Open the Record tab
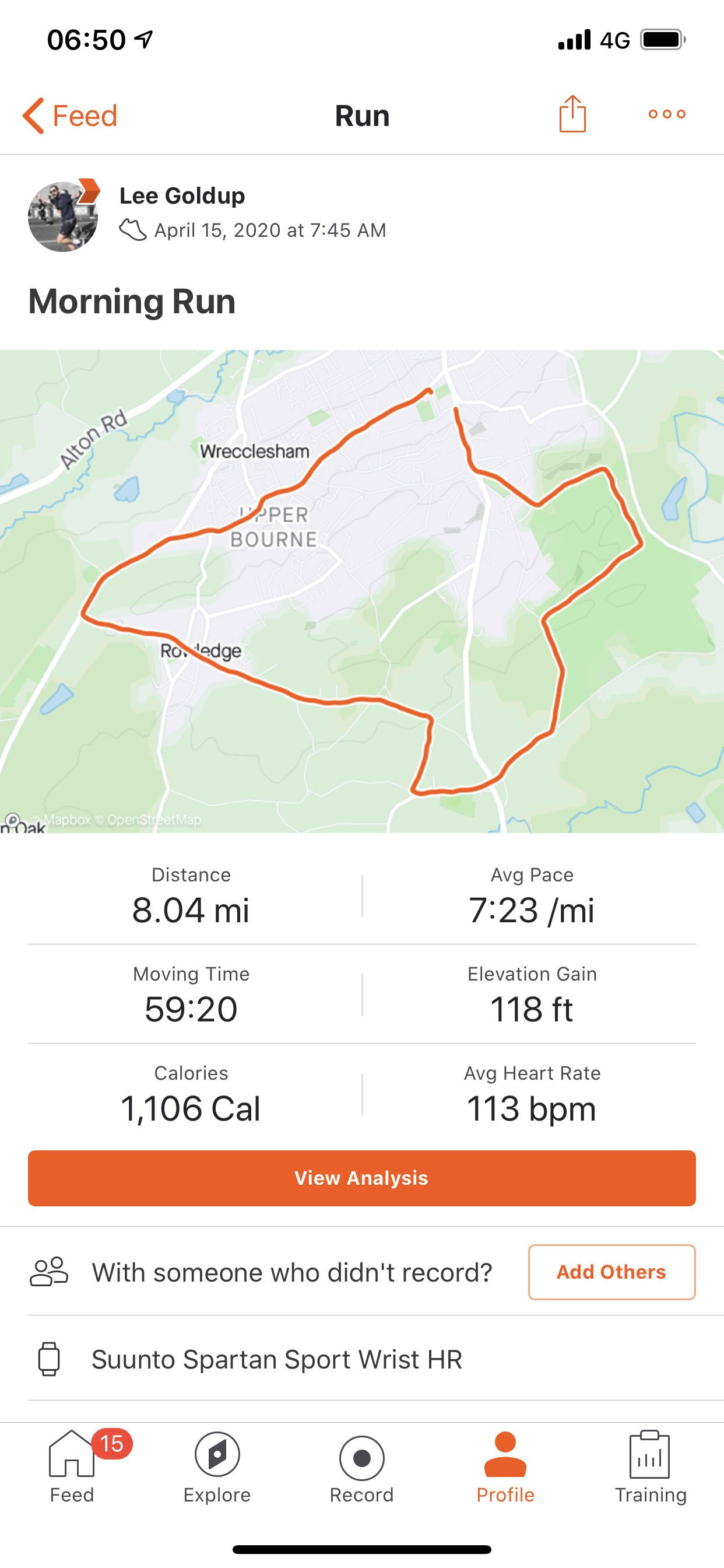This screenshot has width=724, height=1568. tap(362, 1467)
